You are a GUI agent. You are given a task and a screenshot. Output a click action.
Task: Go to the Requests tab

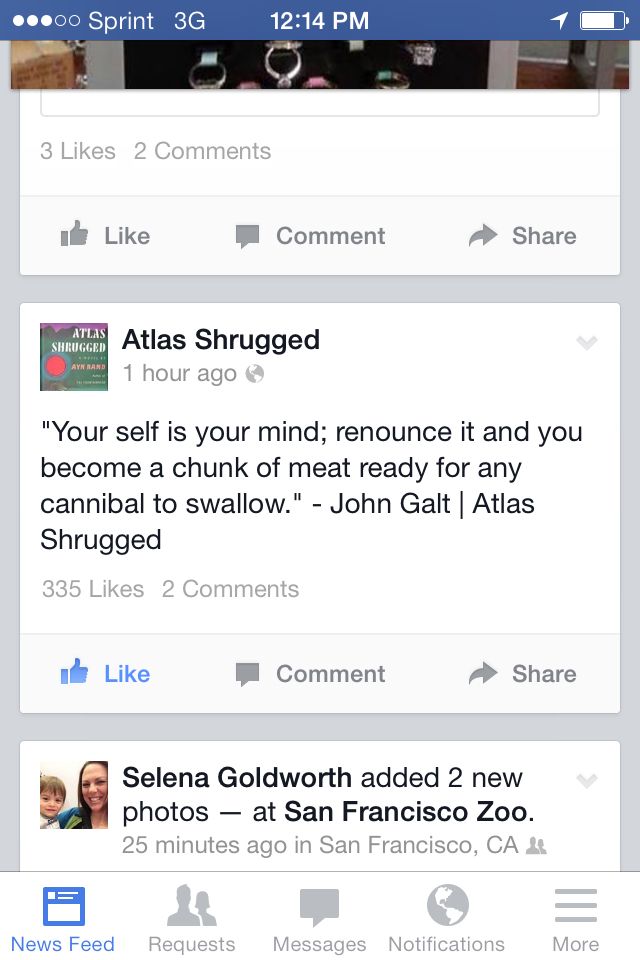coord(191,919)
